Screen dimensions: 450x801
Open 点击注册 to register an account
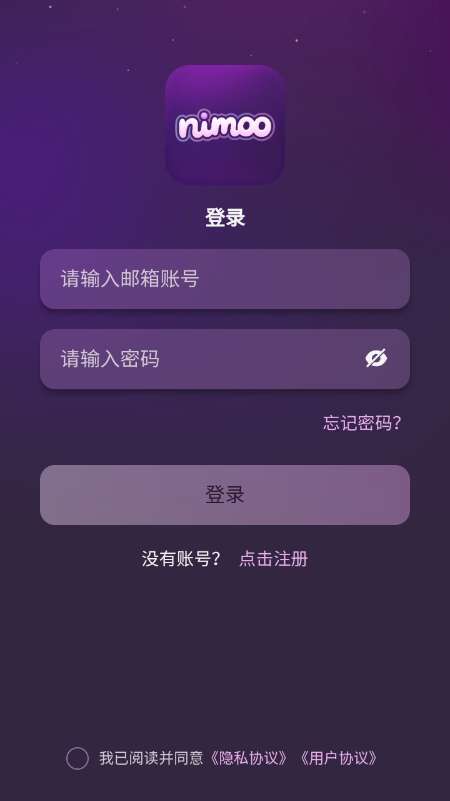[x=273, y=558]
